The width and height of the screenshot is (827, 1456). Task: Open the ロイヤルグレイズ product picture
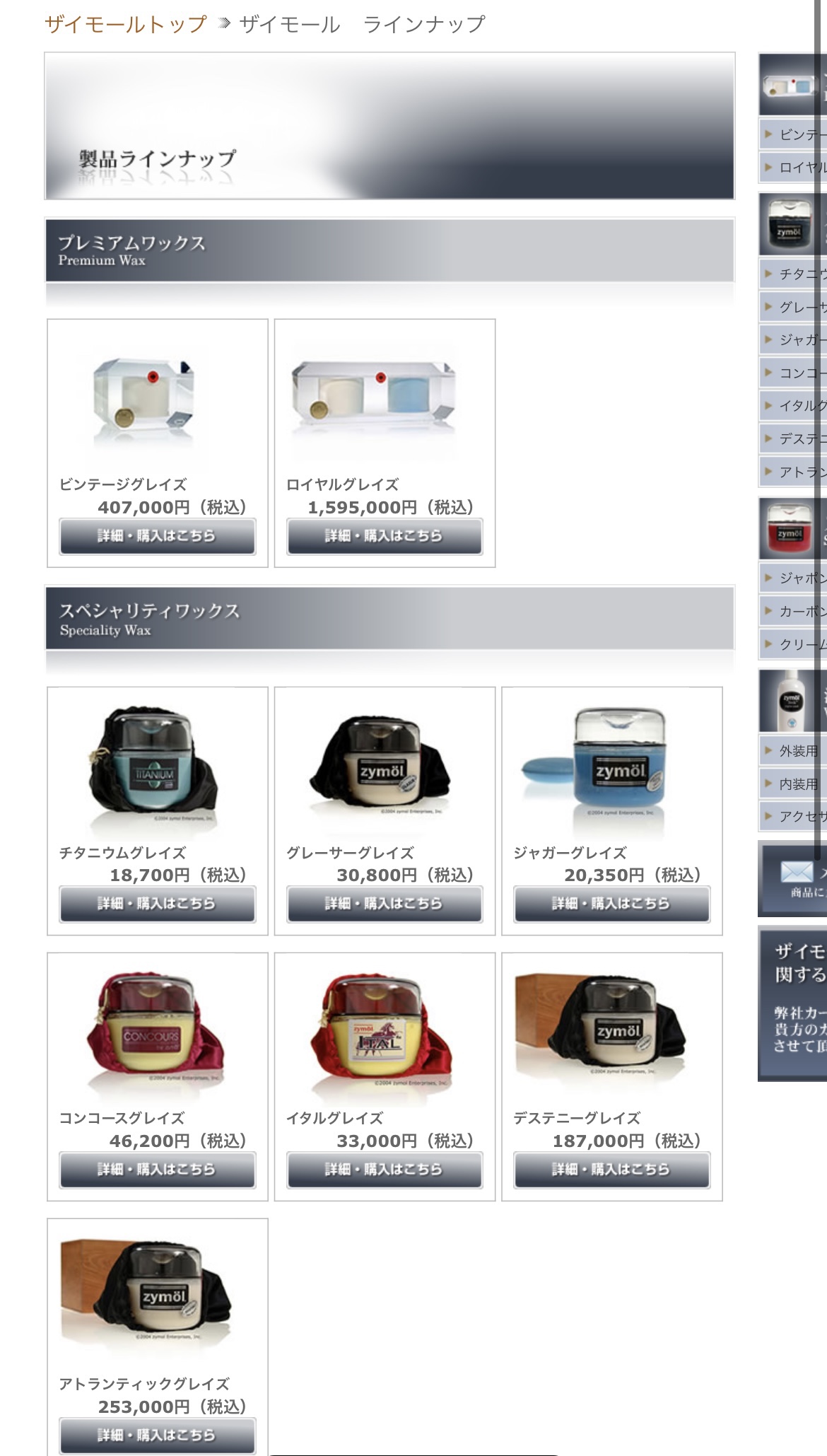point(375,400)
